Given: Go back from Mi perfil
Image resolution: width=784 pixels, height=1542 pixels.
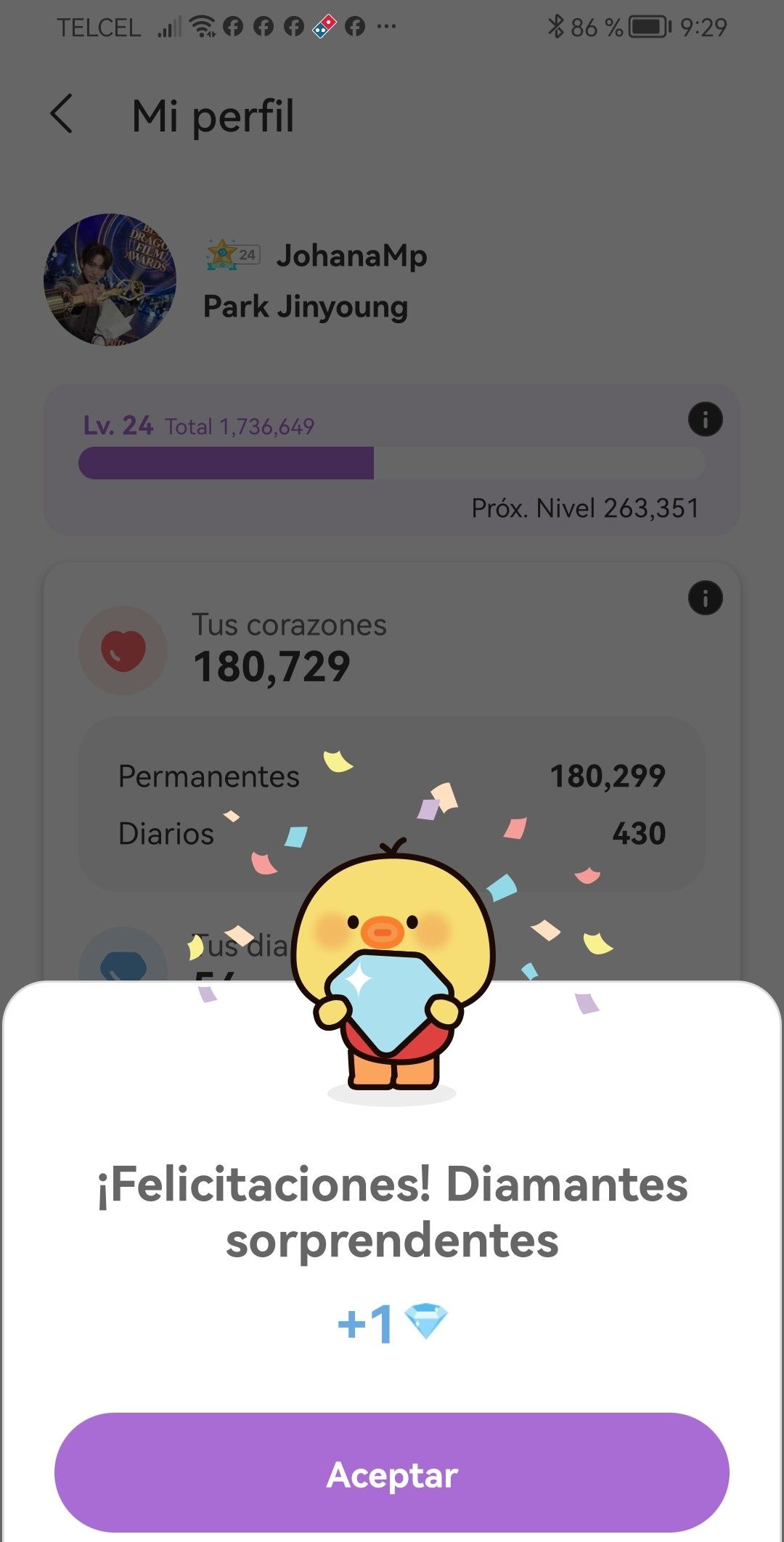Looking at the screenshot, I should point(62,114).
